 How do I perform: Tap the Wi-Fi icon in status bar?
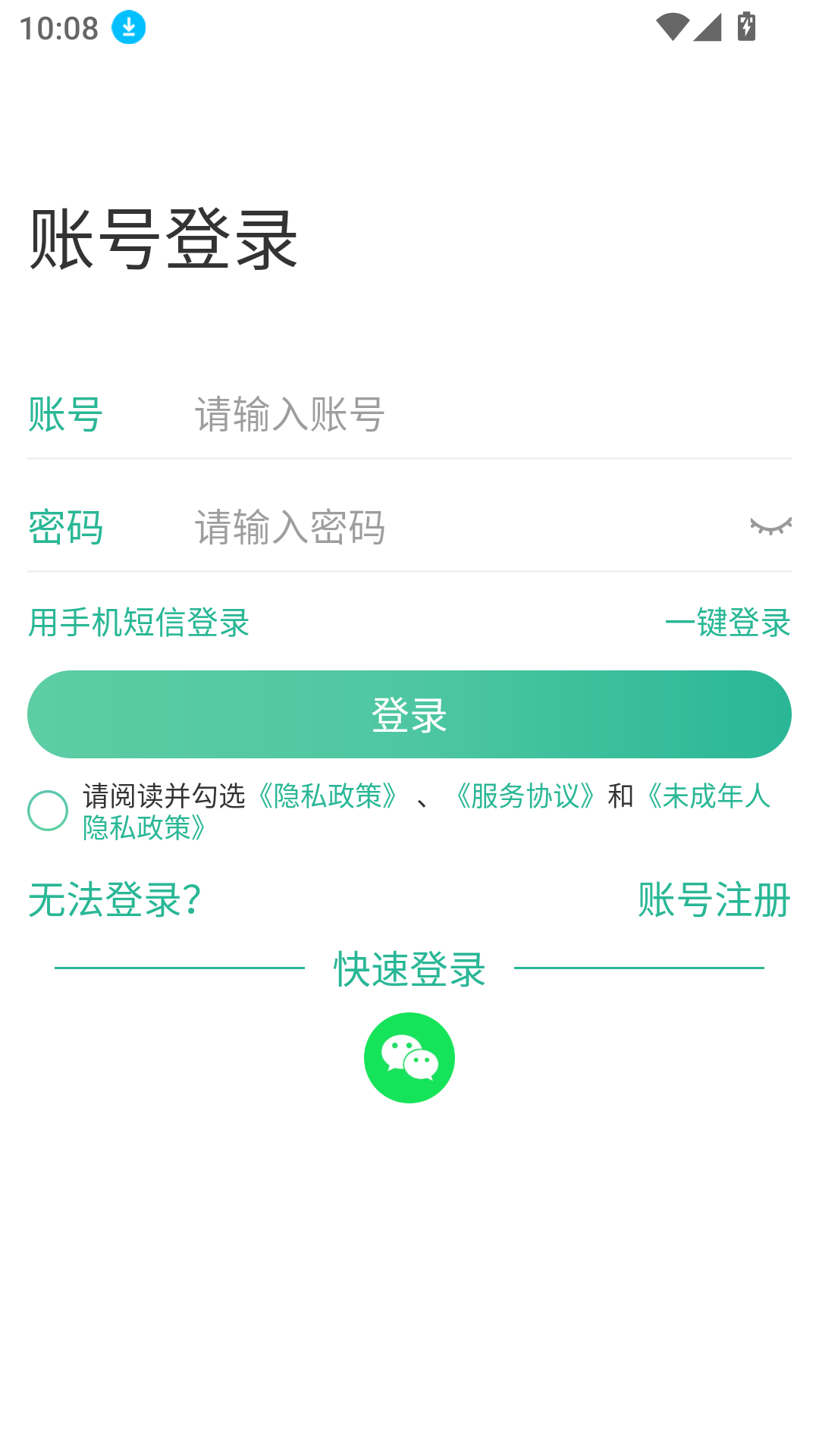coord(674,25)
